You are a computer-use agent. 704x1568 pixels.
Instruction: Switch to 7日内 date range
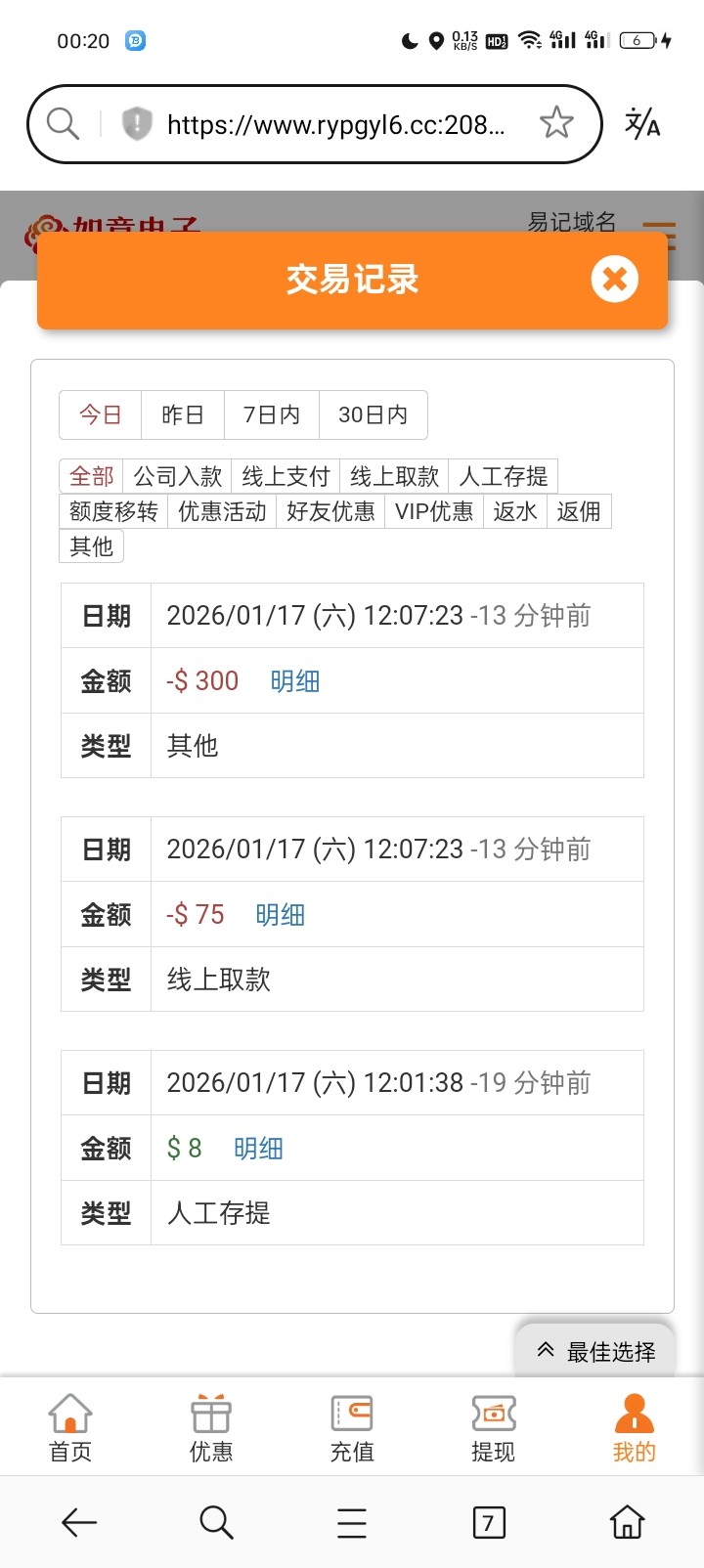point(272,414)
